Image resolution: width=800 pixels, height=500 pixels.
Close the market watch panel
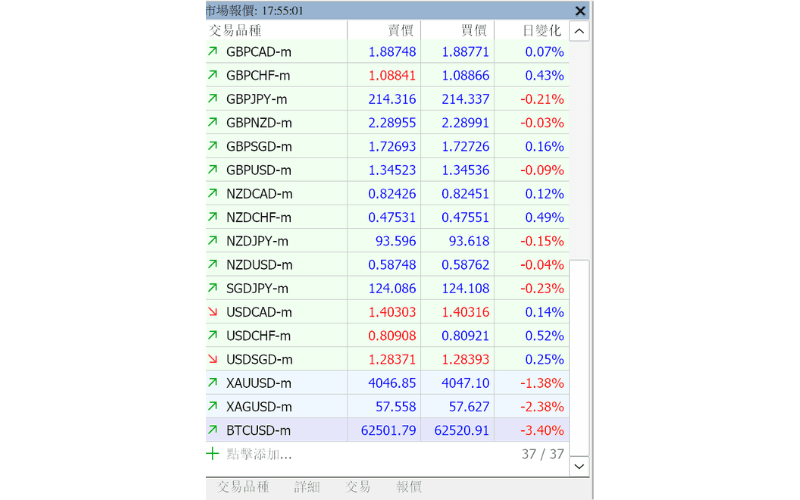(580, 11)
